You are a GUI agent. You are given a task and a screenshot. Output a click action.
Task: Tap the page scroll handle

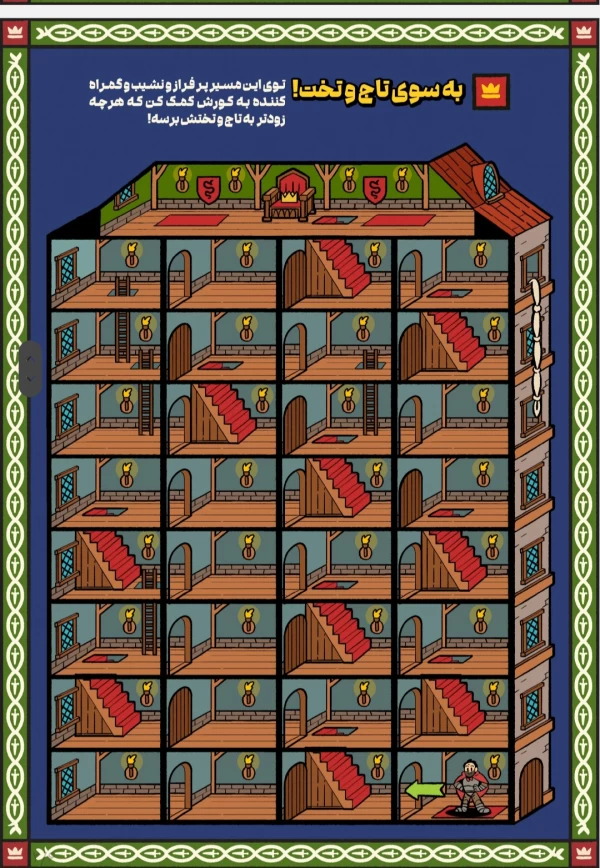pyautogui.click(x=30, y=369)
